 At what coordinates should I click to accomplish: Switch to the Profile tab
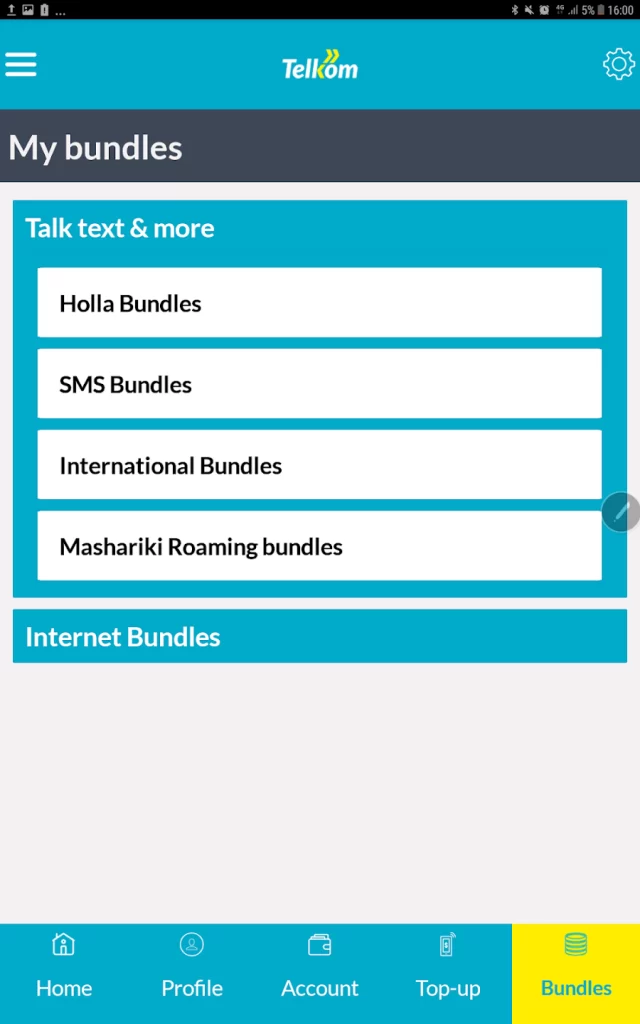click(192, 972)
